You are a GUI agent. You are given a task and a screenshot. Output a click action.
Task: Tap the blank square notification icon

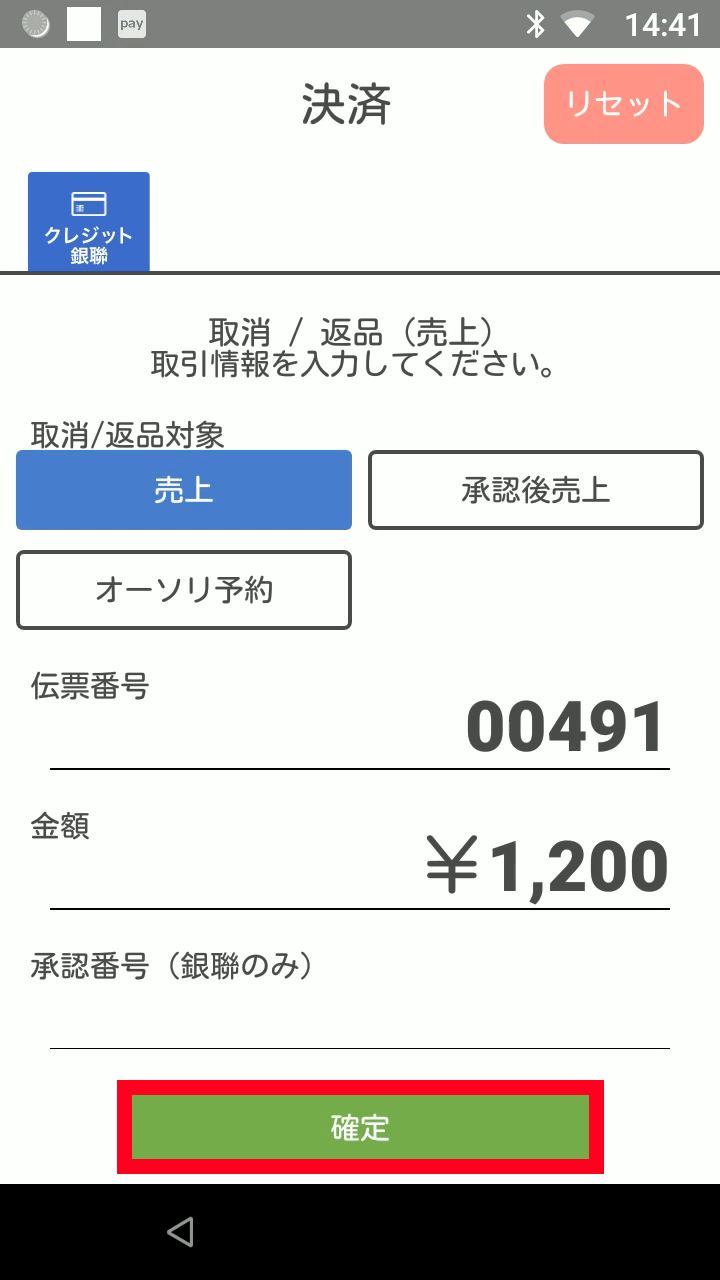[x=83, y=22]
